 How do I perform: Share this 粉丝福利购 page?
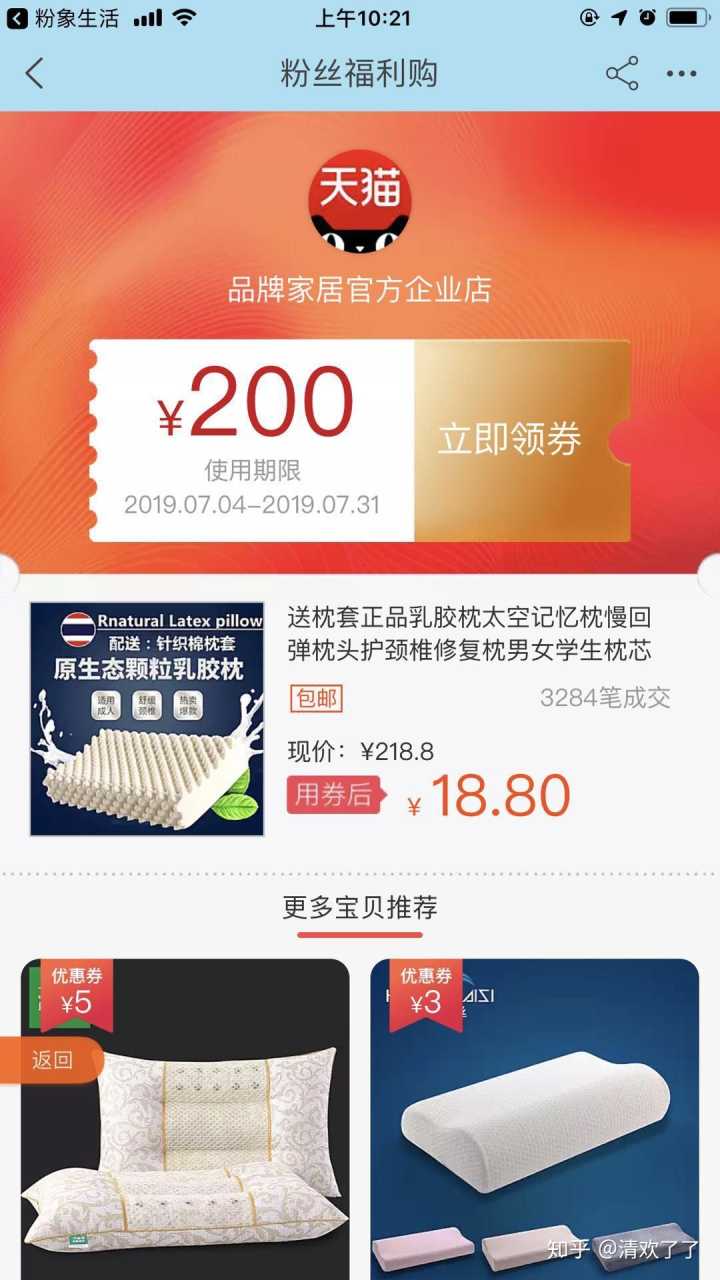622,74
